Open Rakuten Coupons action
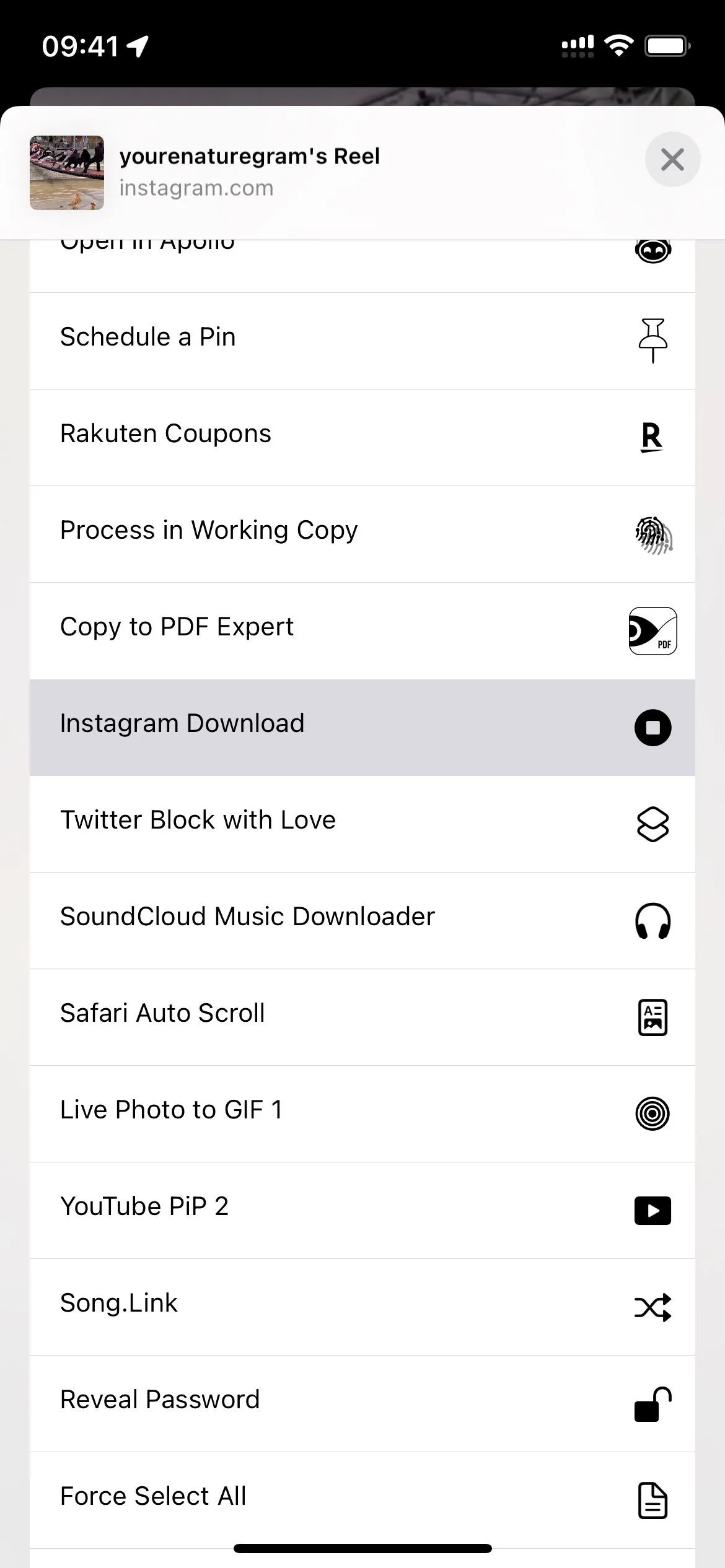The height and width of the screenshot is (1568, 725). pos(362,438)
